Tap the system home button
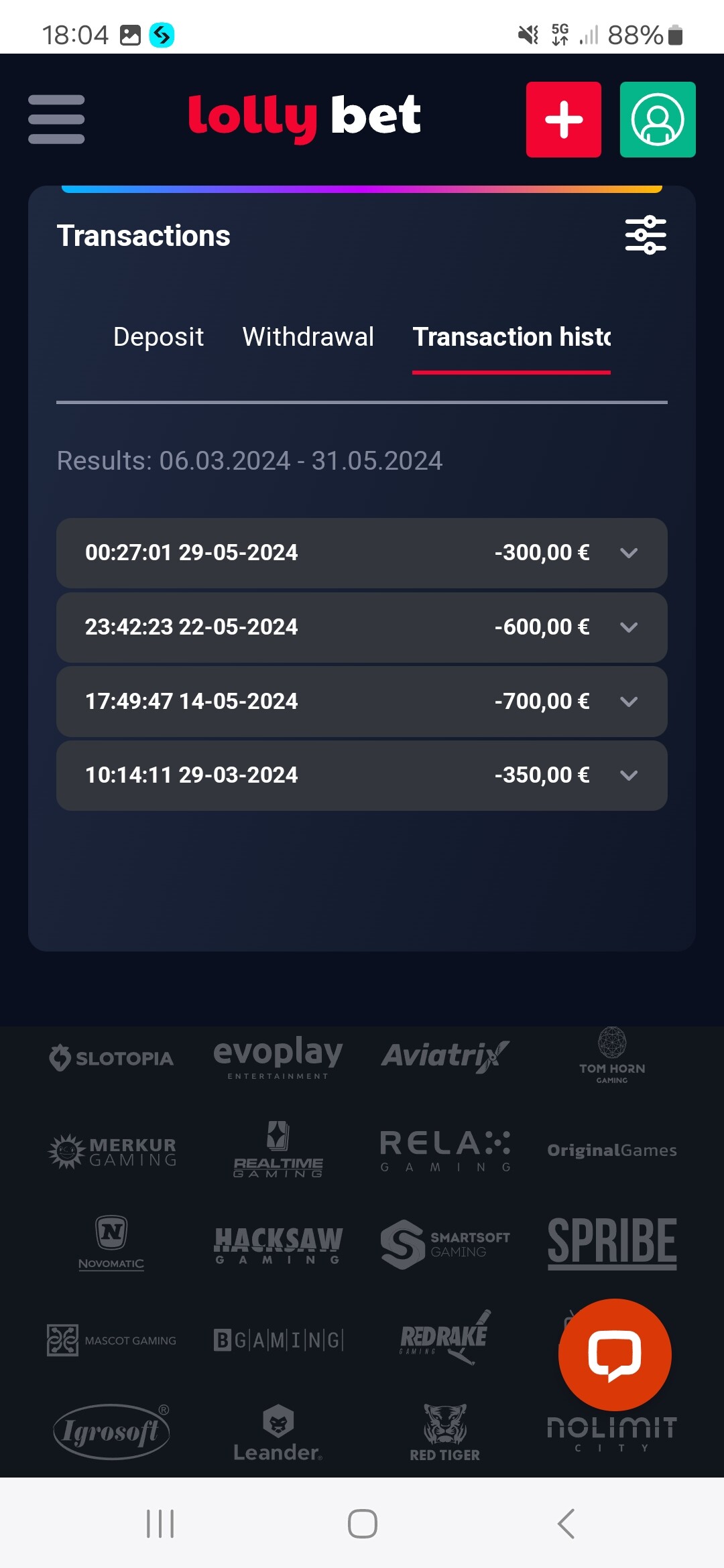 (362, 1524)
